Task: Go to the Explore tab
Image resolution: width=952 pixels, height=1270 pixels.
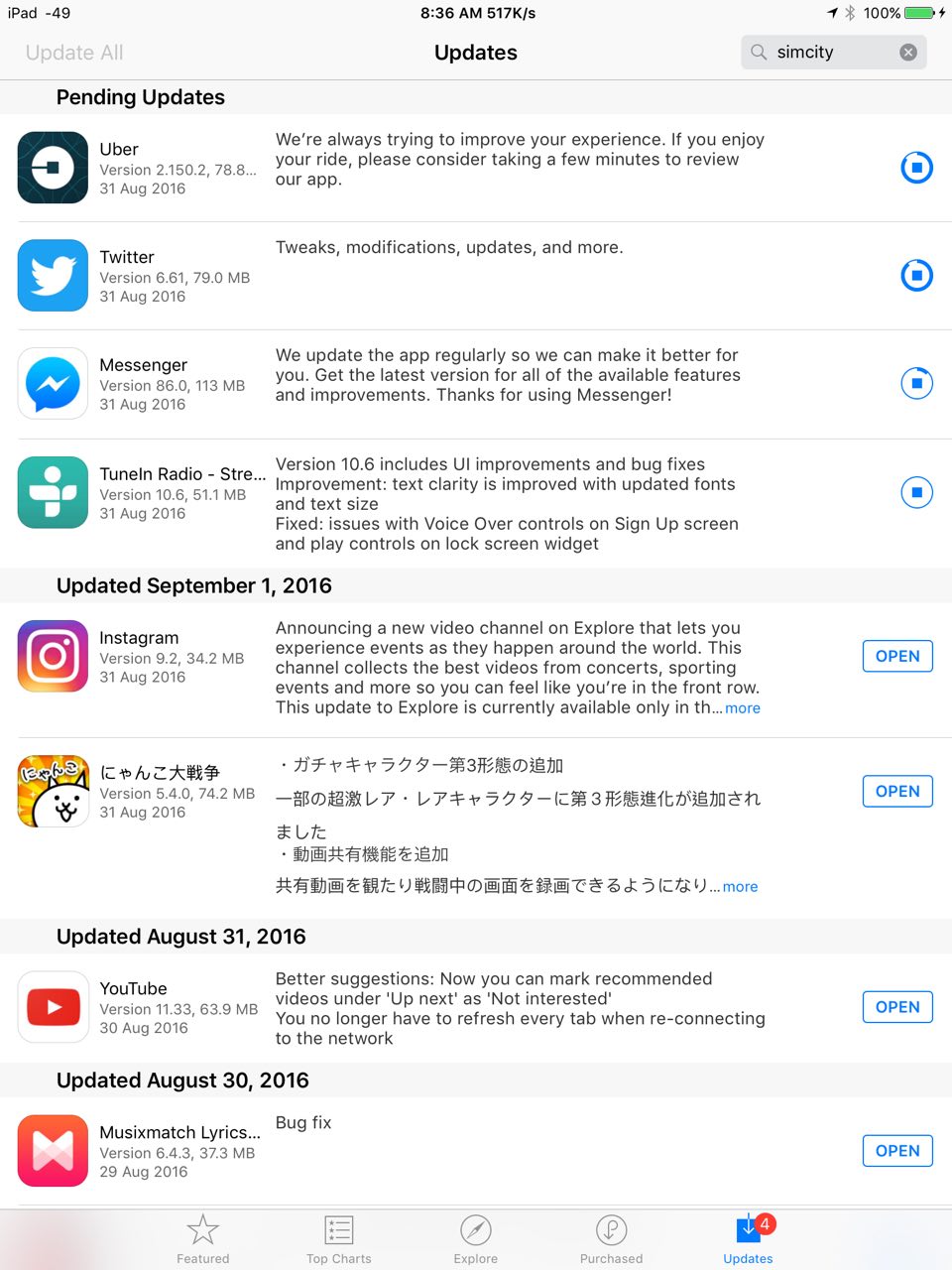Action: point(476,1238)
